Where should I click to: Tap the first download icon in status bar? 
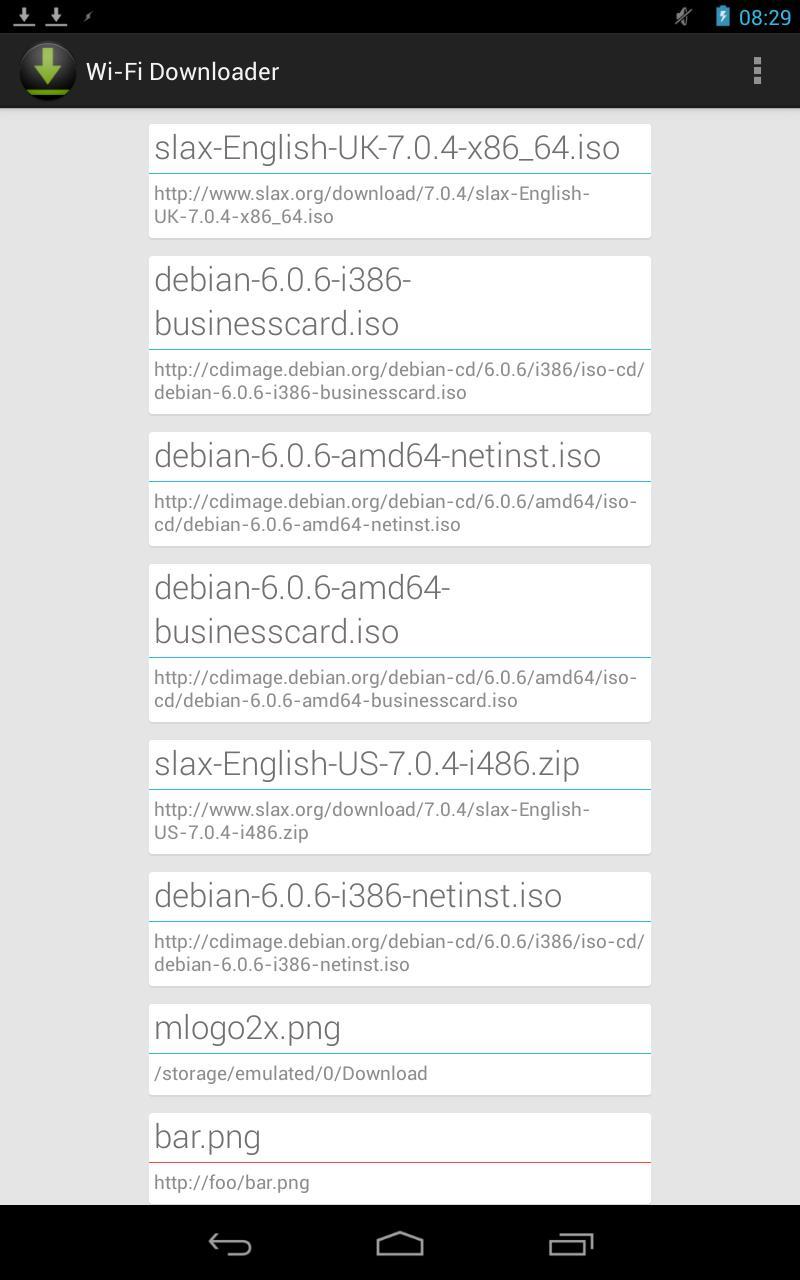[x=23, y=15]
